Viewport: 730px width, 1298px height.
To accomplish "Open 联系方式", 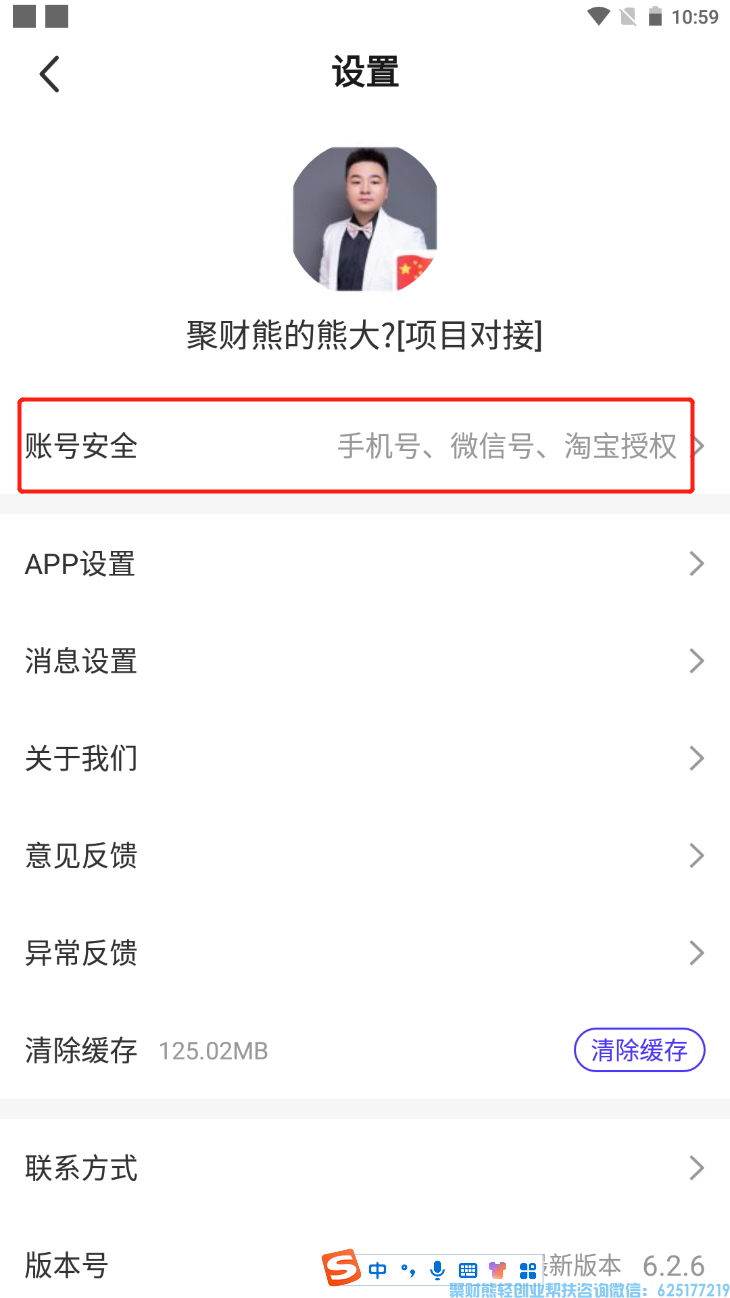I will pyautogui.click(x=365, y=1168).
